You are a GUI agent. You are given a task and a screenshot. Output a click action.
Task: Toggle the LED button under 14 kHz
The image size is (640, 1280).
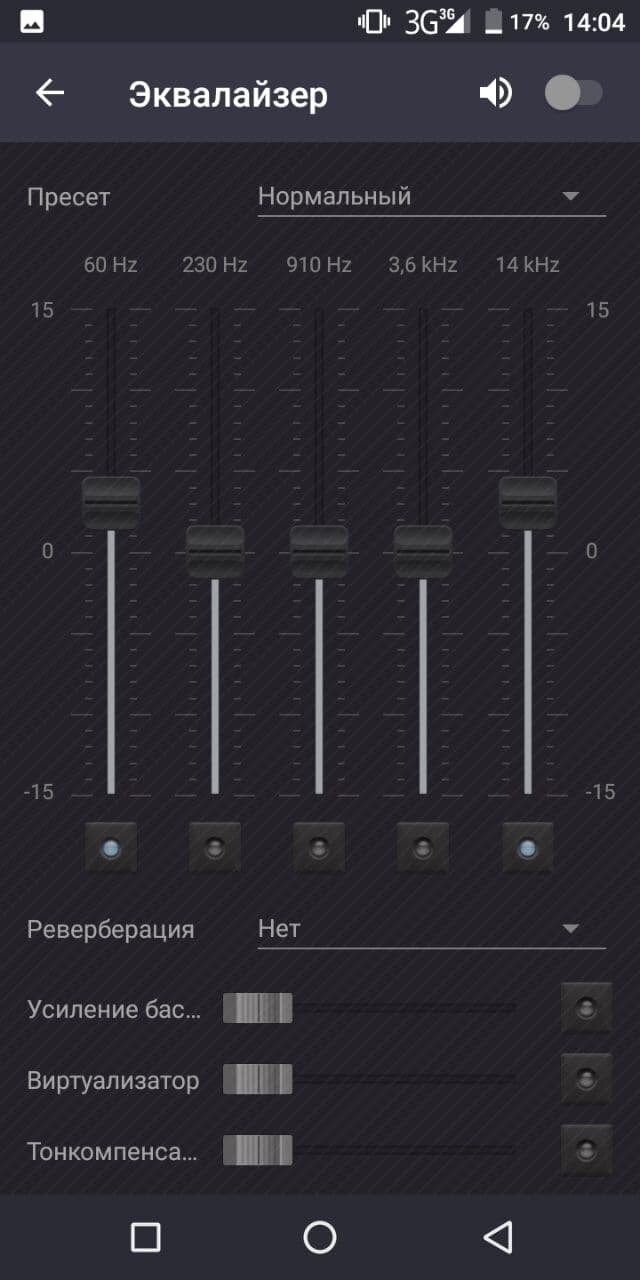528,848
